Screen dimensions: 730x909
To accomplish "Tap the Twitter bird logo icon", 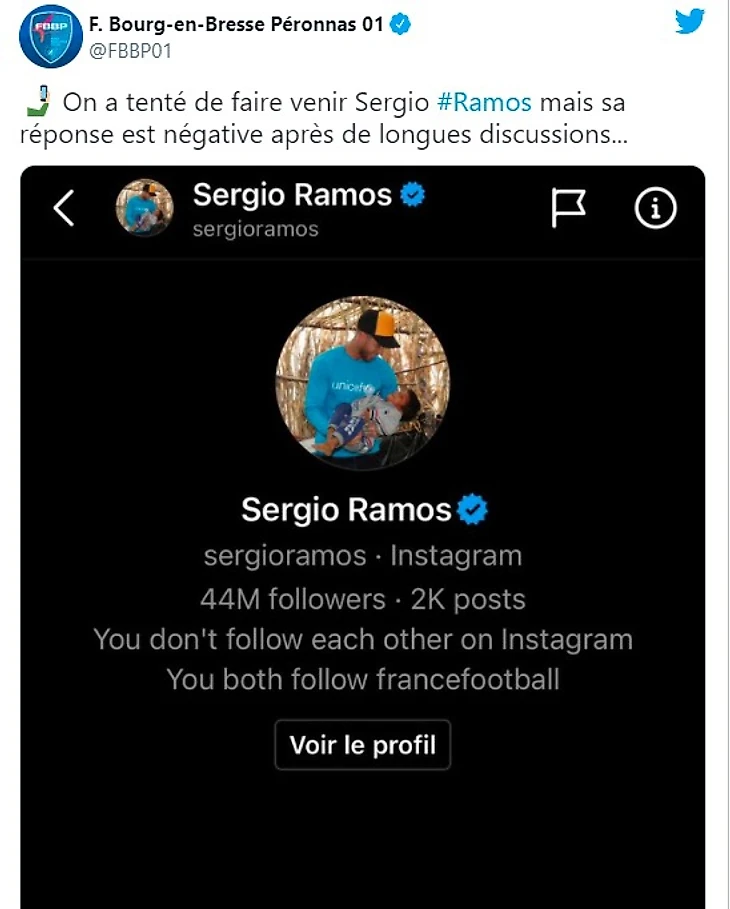I will [x=689, y=22].
